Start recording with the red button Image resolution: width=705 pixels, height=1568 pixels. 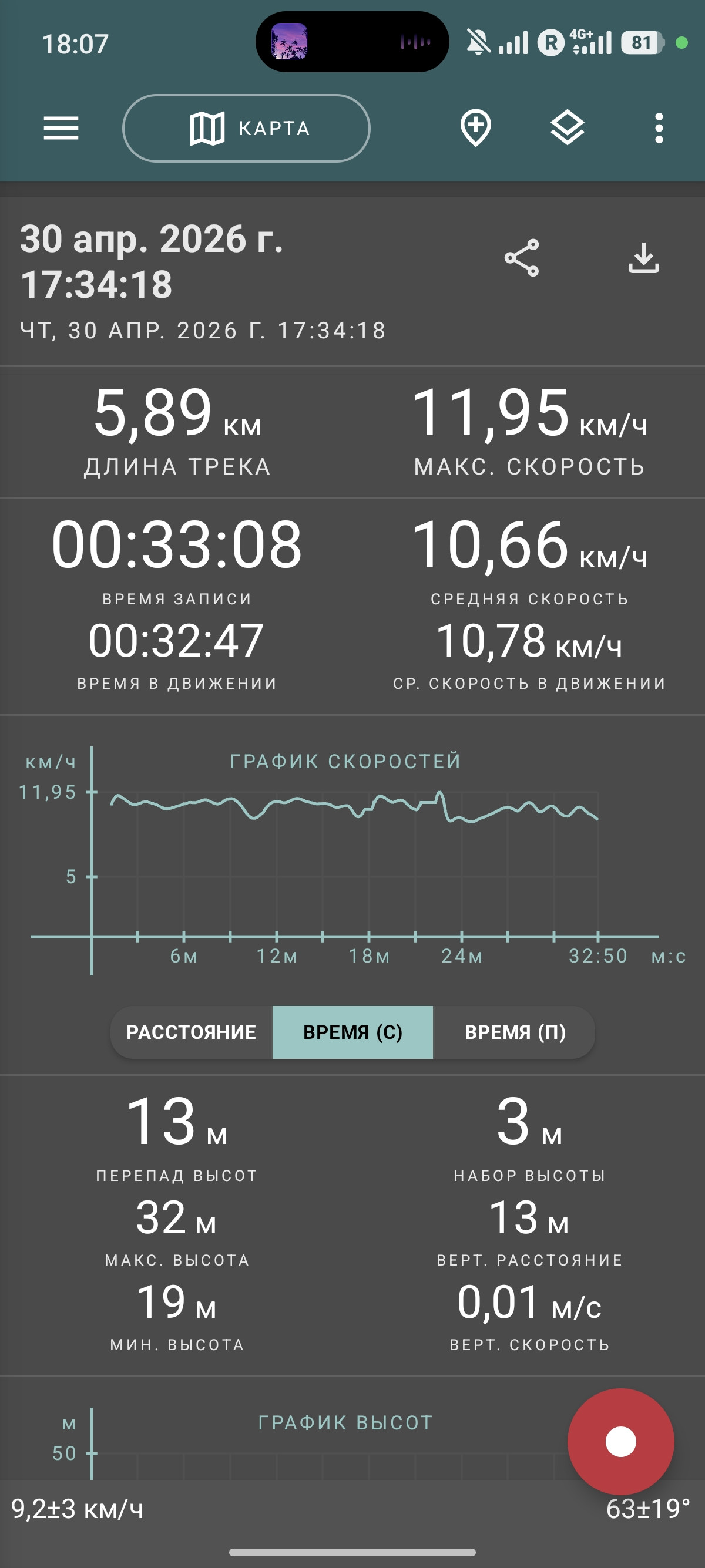621,1441
